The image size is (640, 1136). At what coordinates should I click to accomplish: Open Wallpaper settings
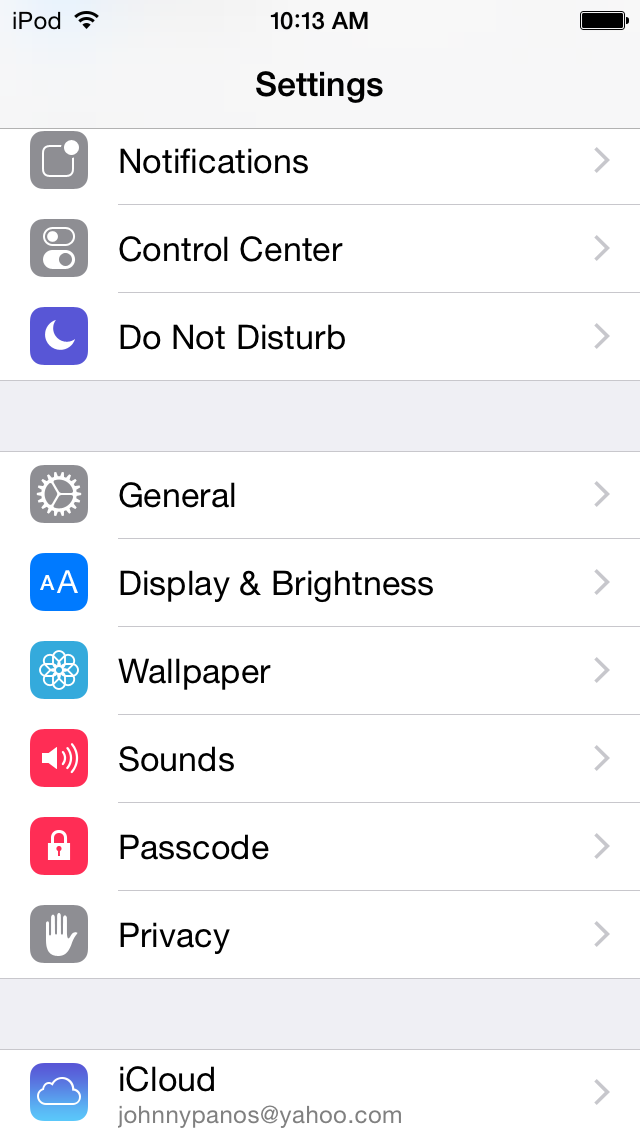pos(320,671)
